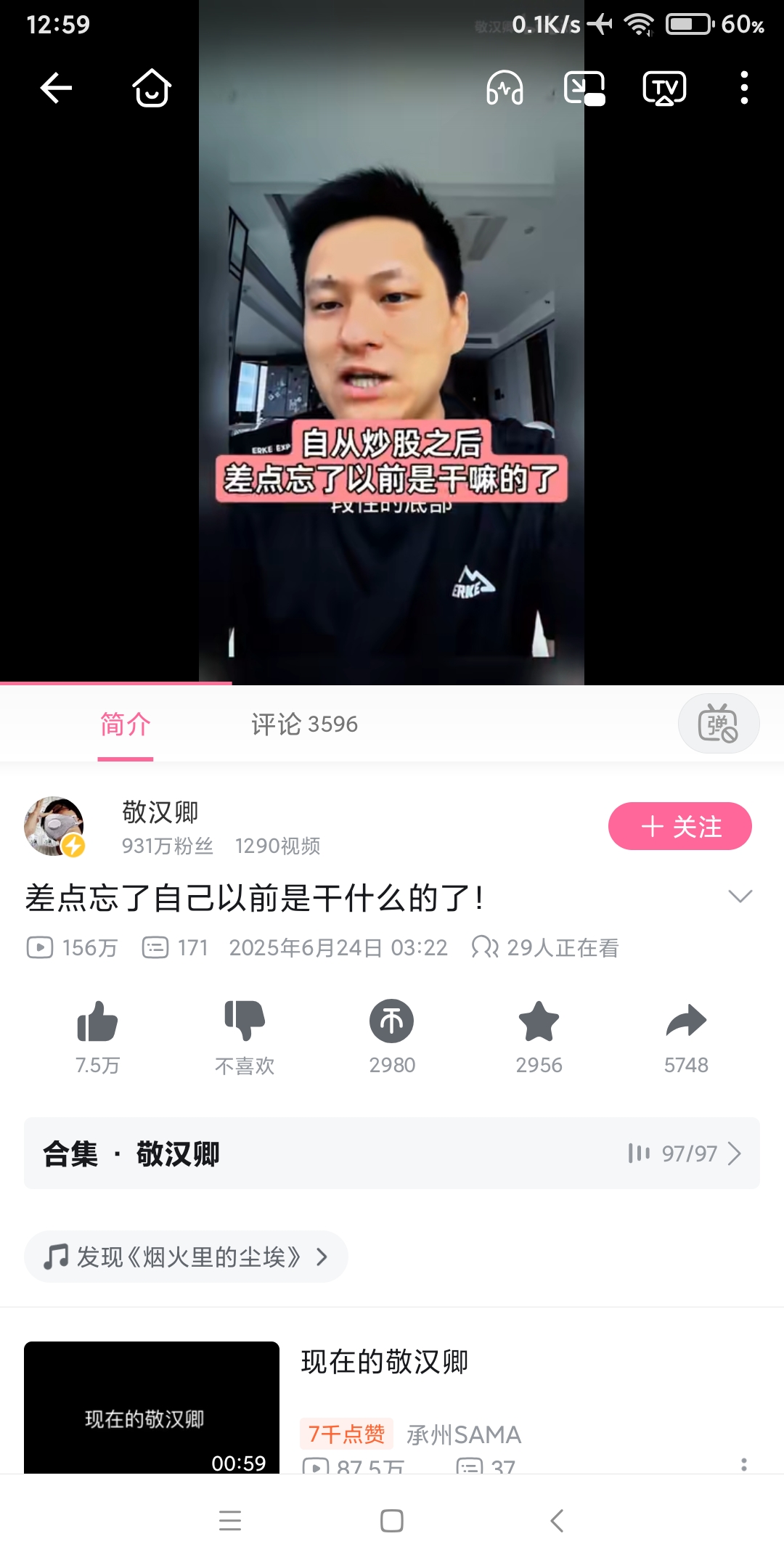Share this video
The height and width of the screenshot is (1568, 784).
pyautogui.click(x=686, y=1022)
